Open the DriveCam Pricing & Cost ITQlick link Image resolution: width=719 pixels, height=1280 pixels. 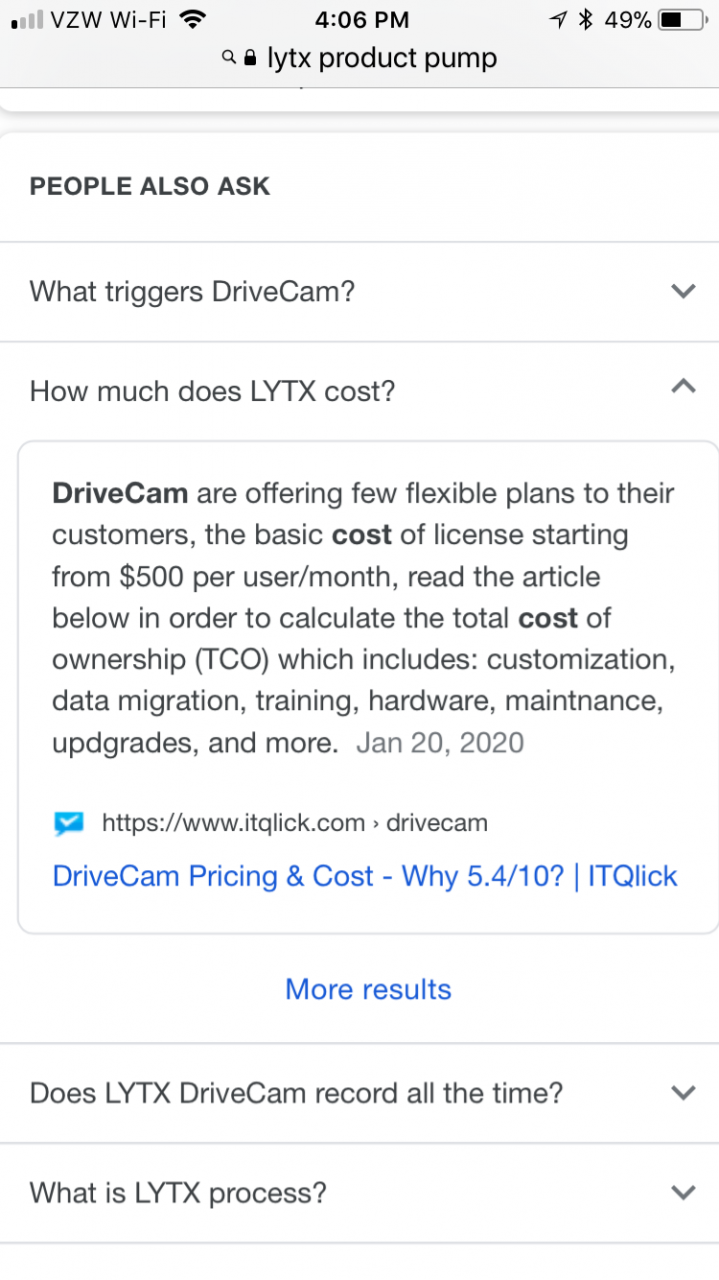click(364, 876)
